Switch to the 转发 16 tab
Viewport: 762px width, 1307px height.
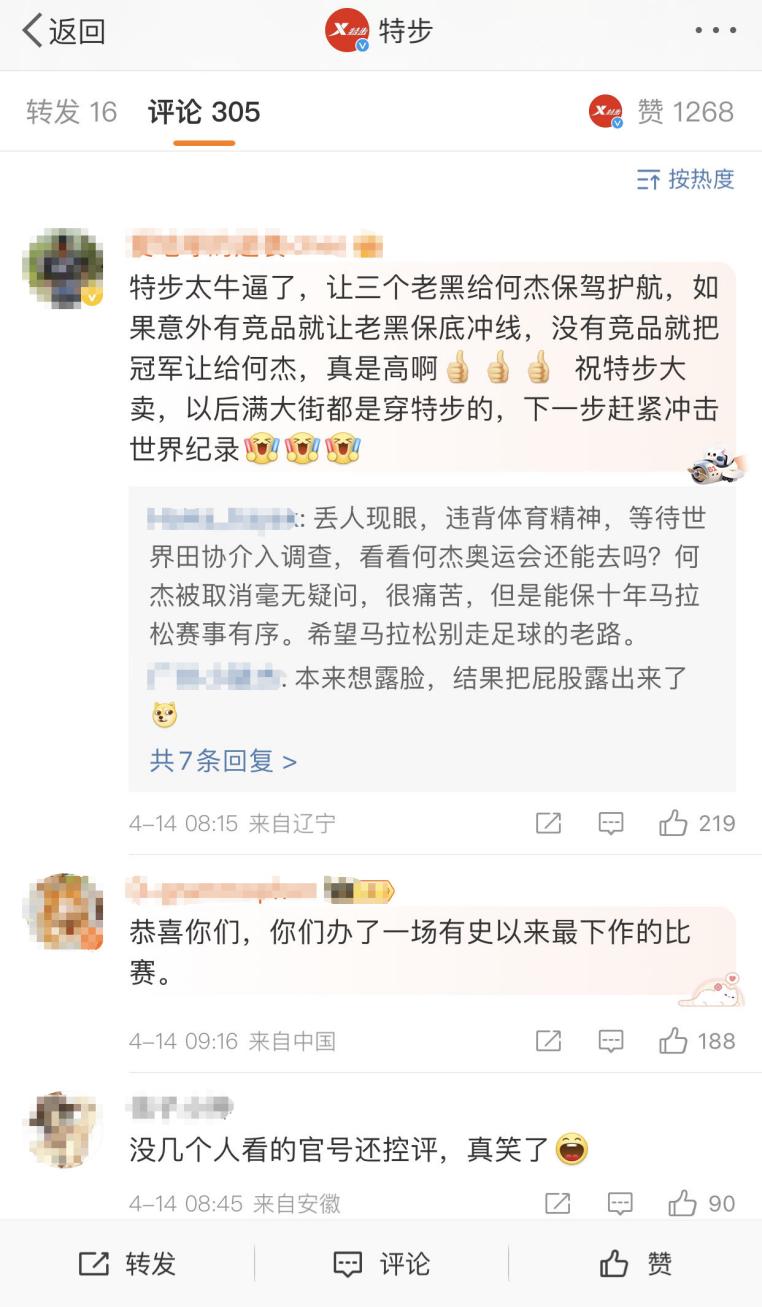(71, 112)
